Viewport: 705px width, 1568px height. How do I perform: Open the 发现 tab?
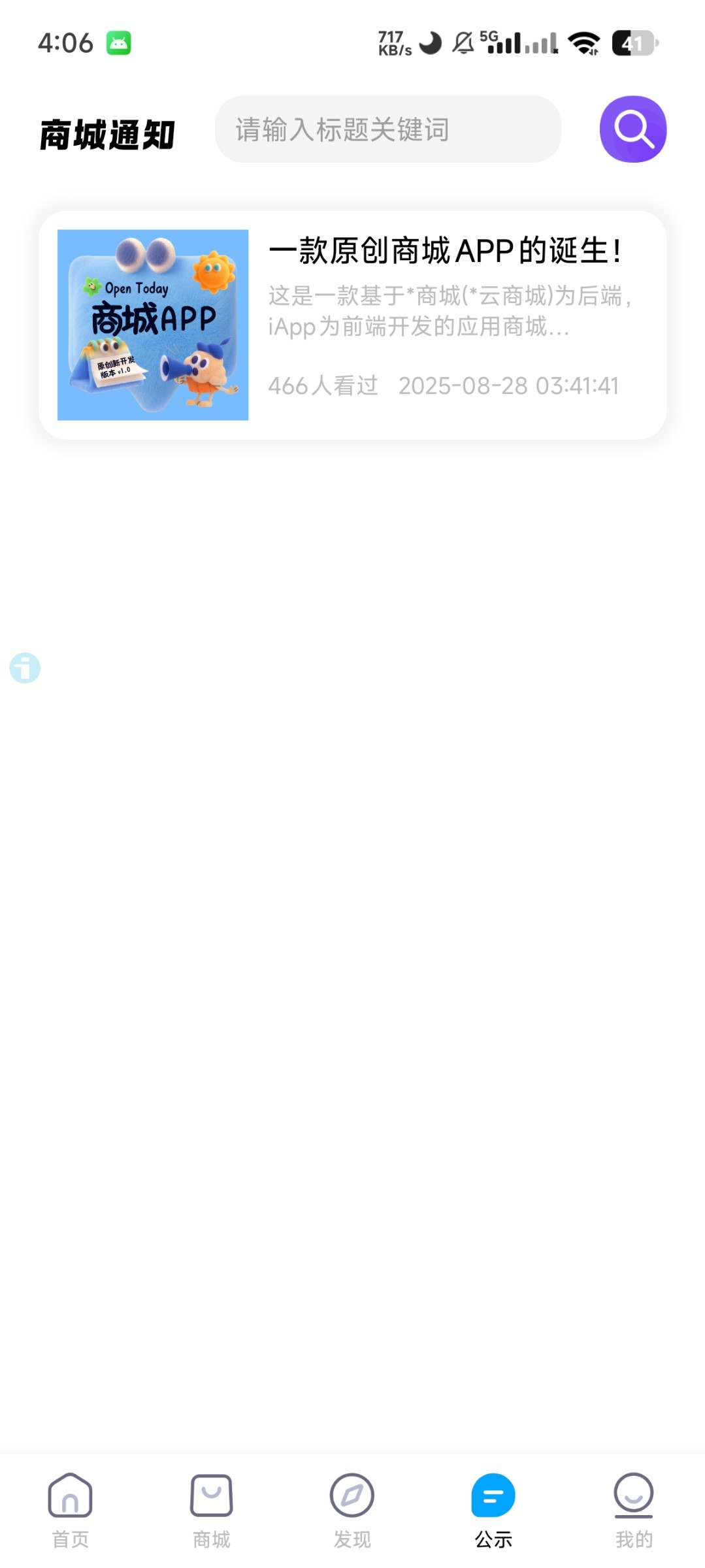pos(352,1510)
